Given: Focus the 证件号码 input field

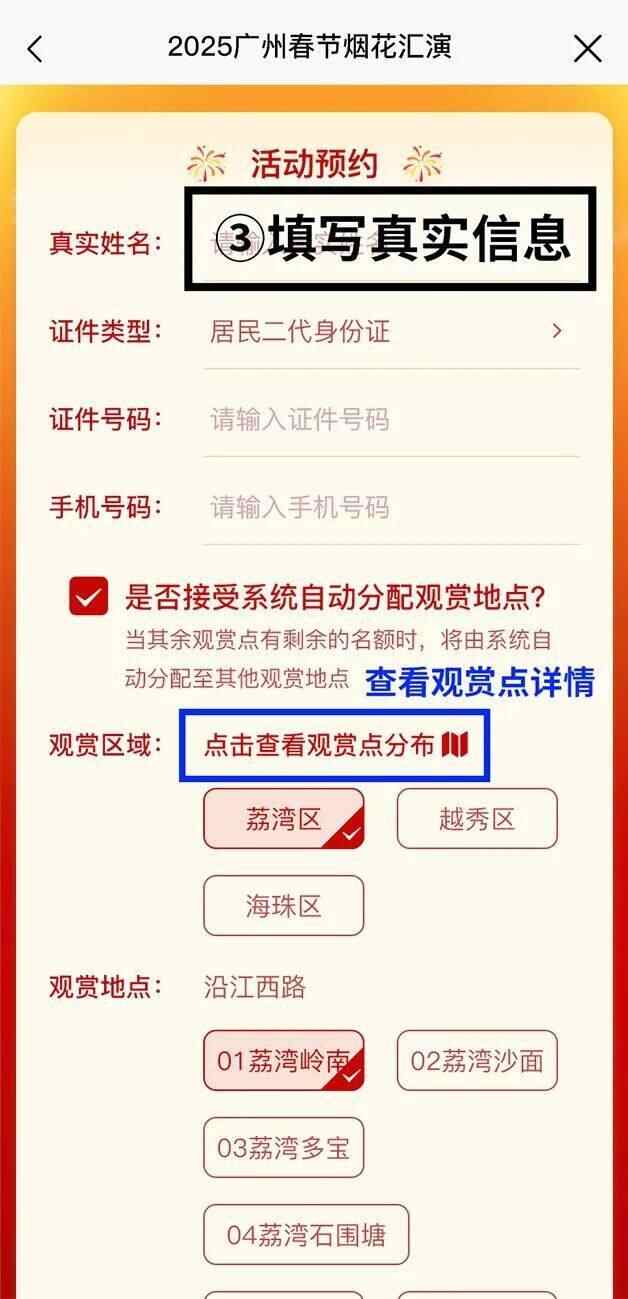Looking at the screenshot, I should 390,419.
